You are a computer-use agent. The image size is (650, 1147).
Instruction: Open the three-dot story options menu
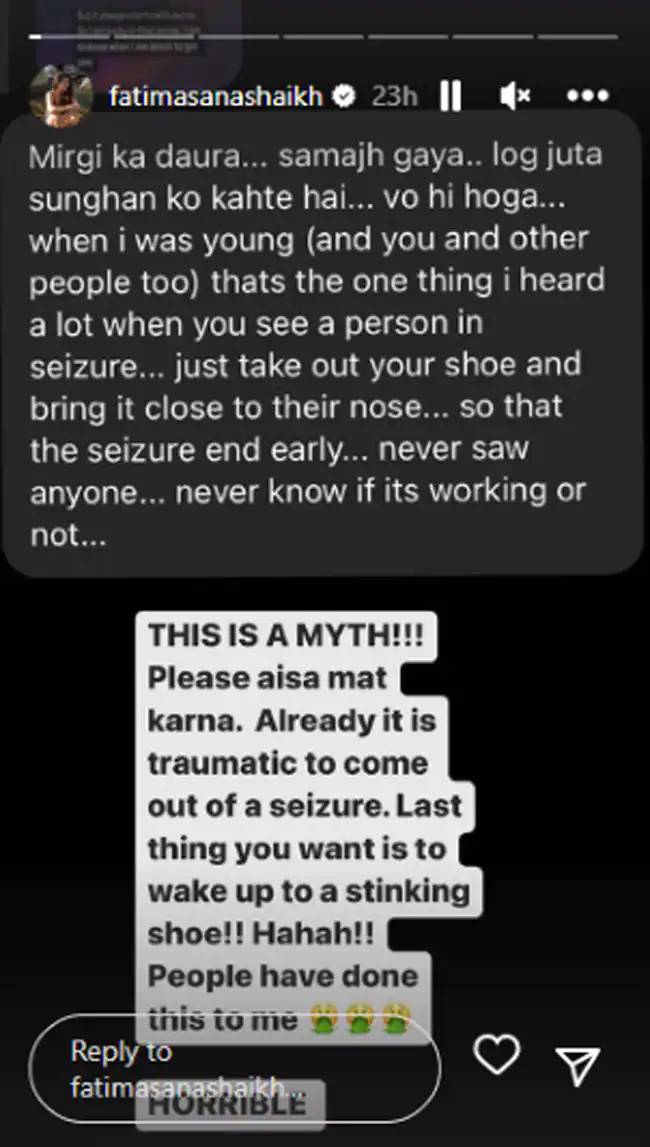point(587,96)
